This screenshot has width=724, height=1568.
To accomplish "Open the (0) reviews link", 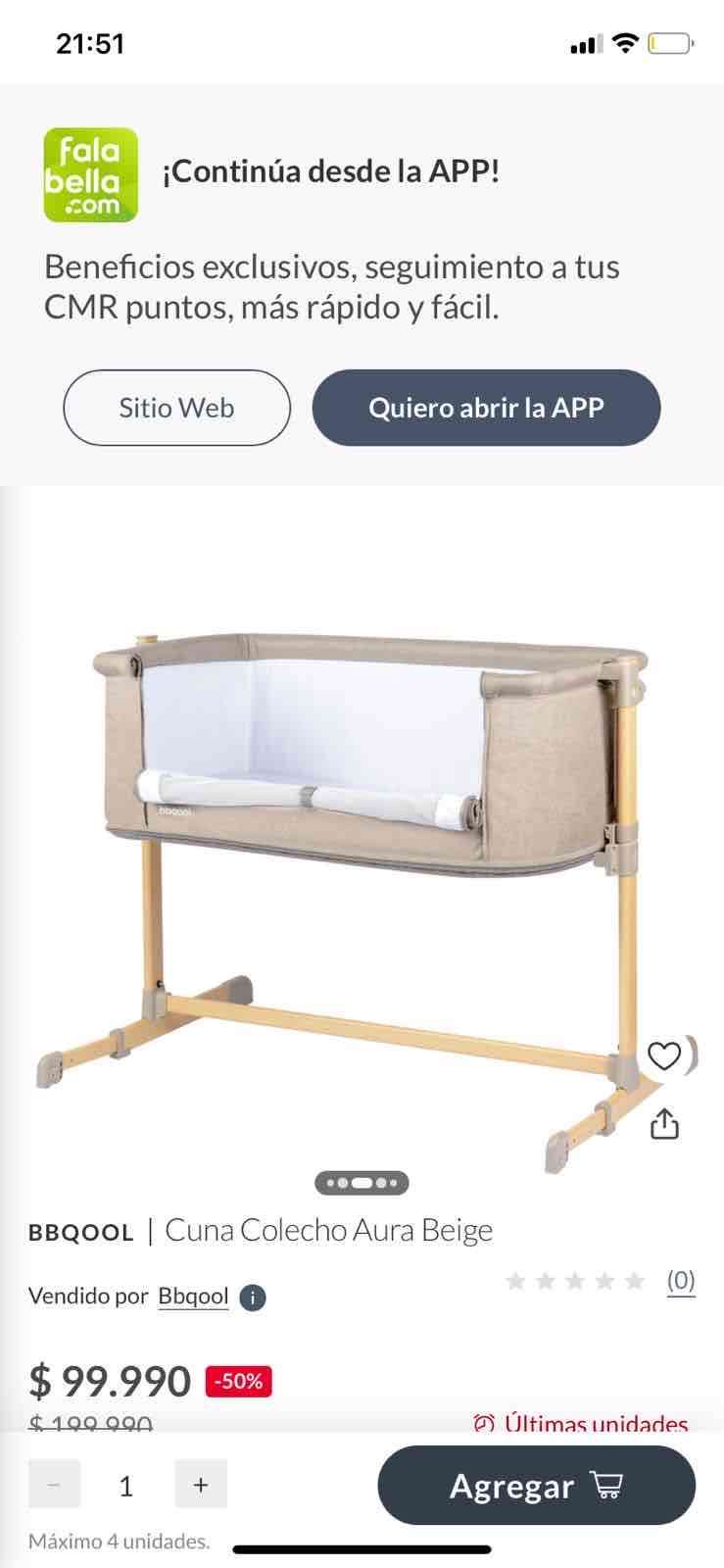I will 681,1280.
